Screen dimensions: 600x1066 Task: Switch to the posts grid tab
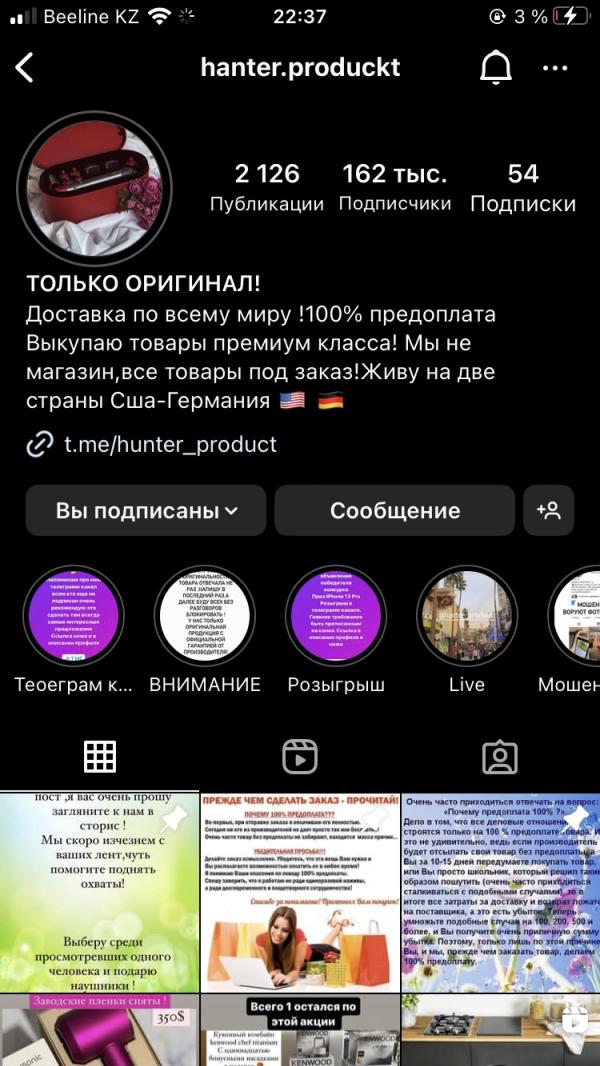point(100,757)
